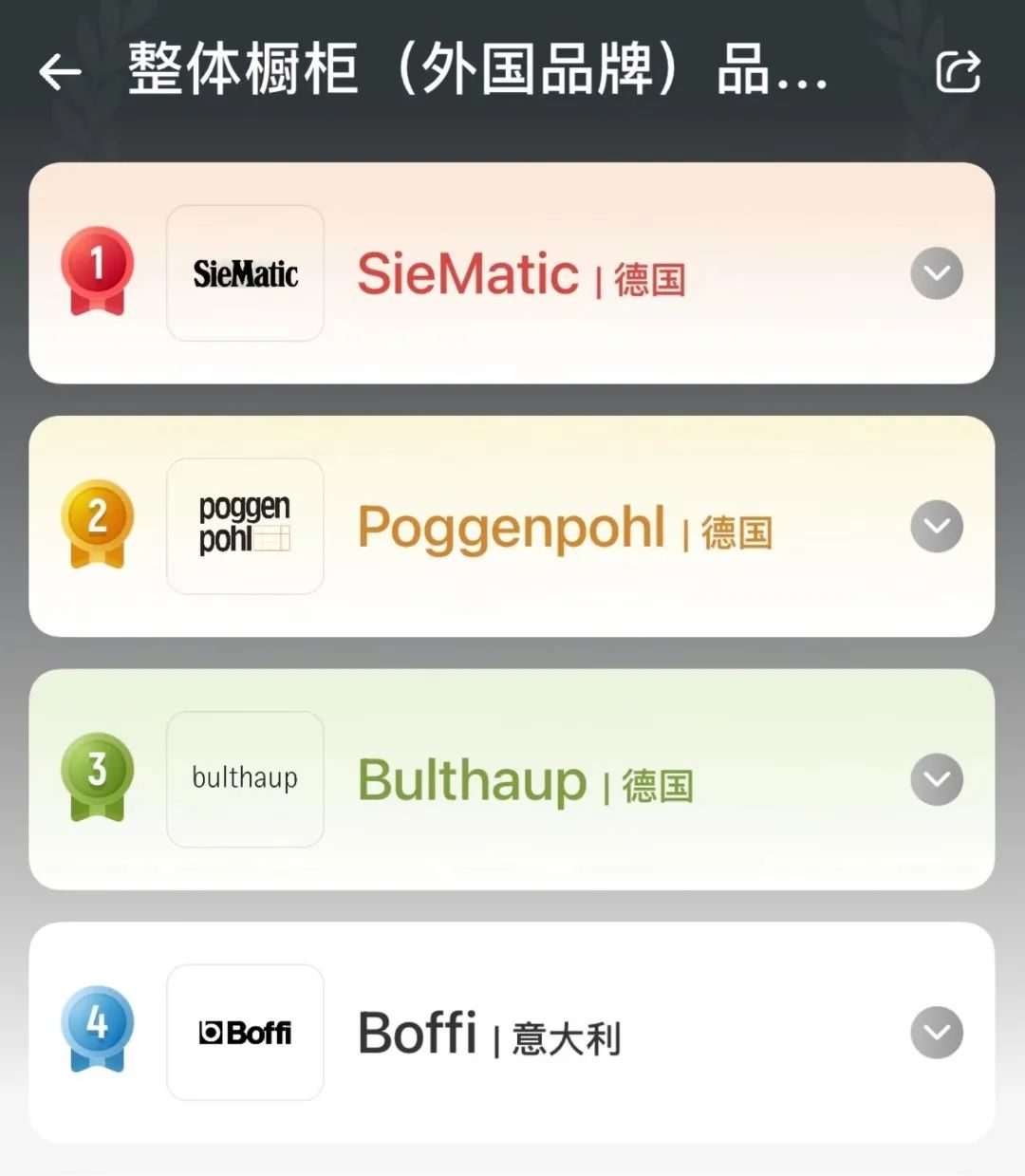
Task: Tap the SieMatic brand logo
Action: tap(244, 272)
